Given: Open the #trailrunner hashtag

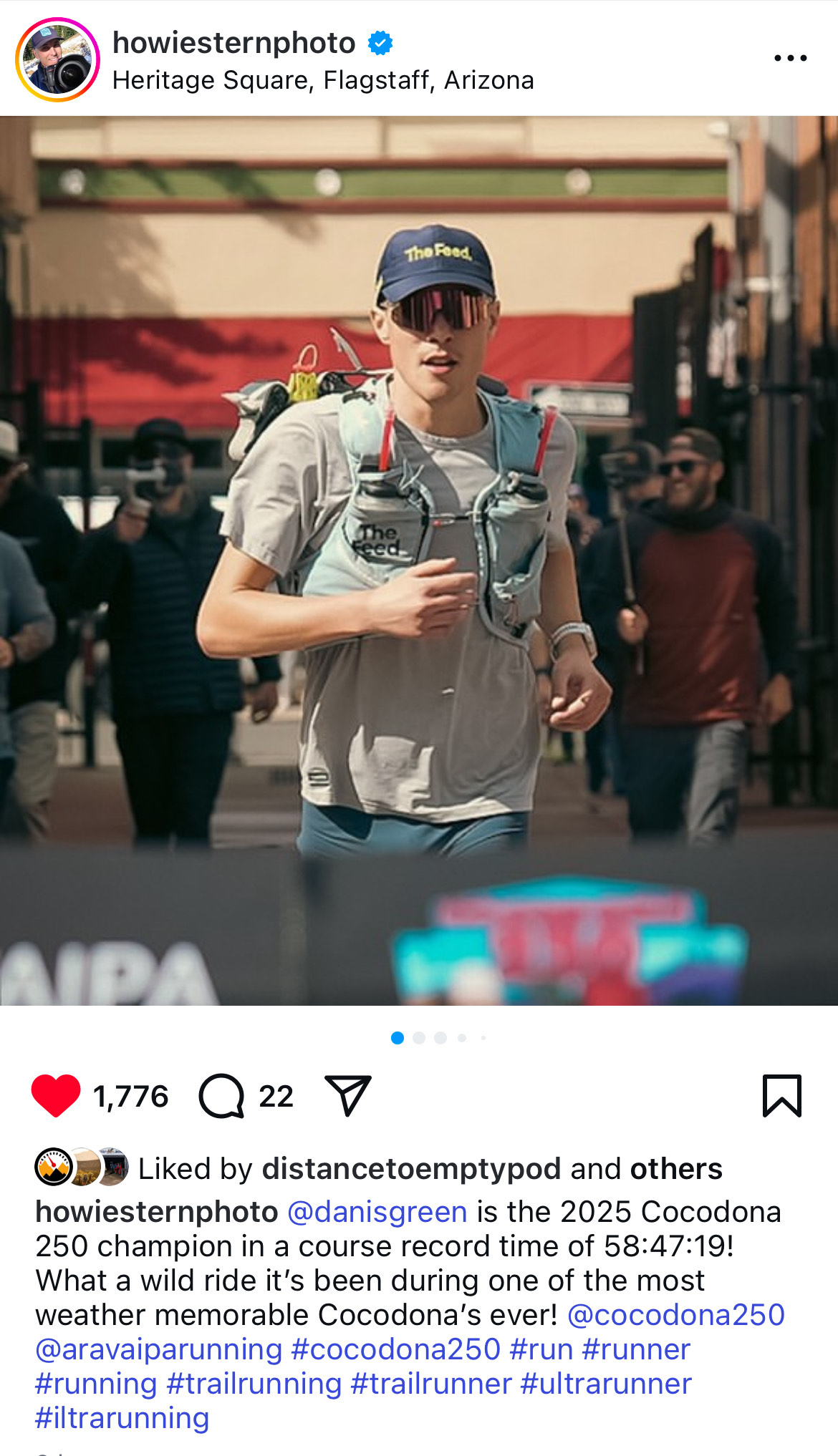Looking at the screenshot, I should pos(431,1384).
